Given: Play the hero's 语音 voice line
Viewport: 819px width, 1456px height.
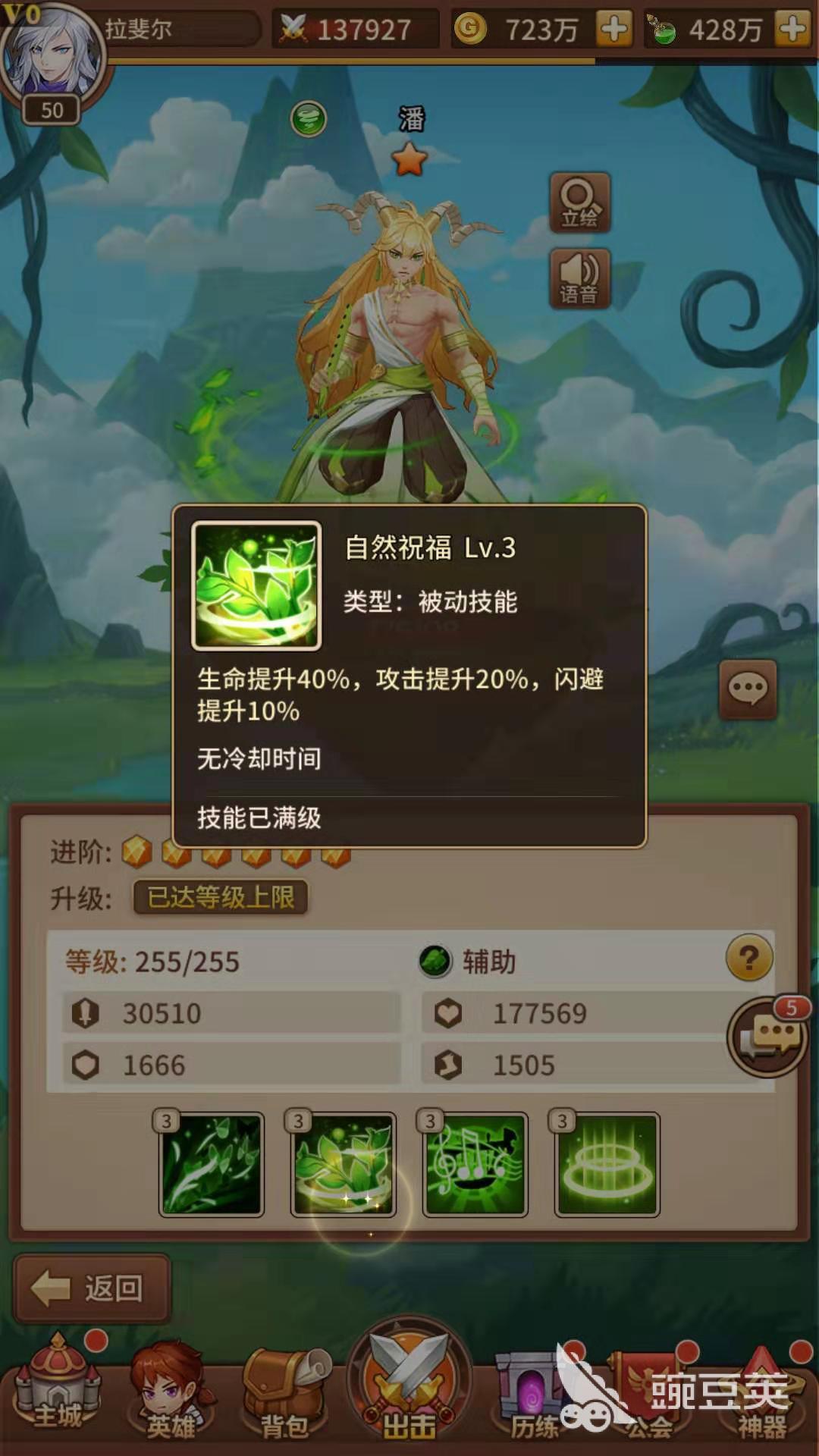Looking at the screenshot, I should click(579, 278).
